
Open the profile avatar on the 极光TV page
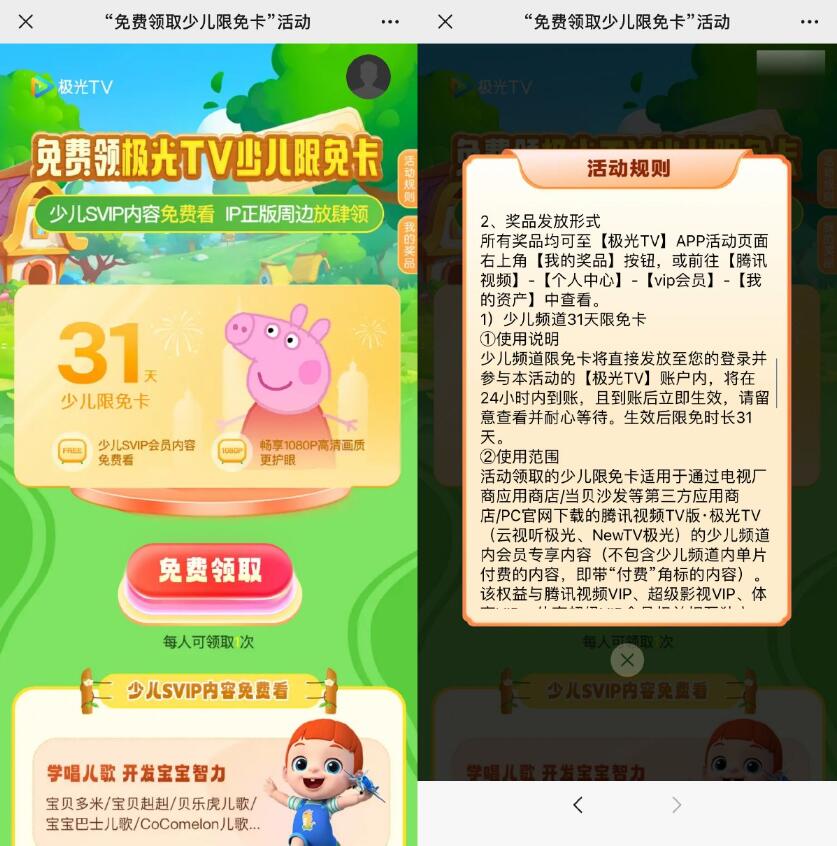click(368, 77)
